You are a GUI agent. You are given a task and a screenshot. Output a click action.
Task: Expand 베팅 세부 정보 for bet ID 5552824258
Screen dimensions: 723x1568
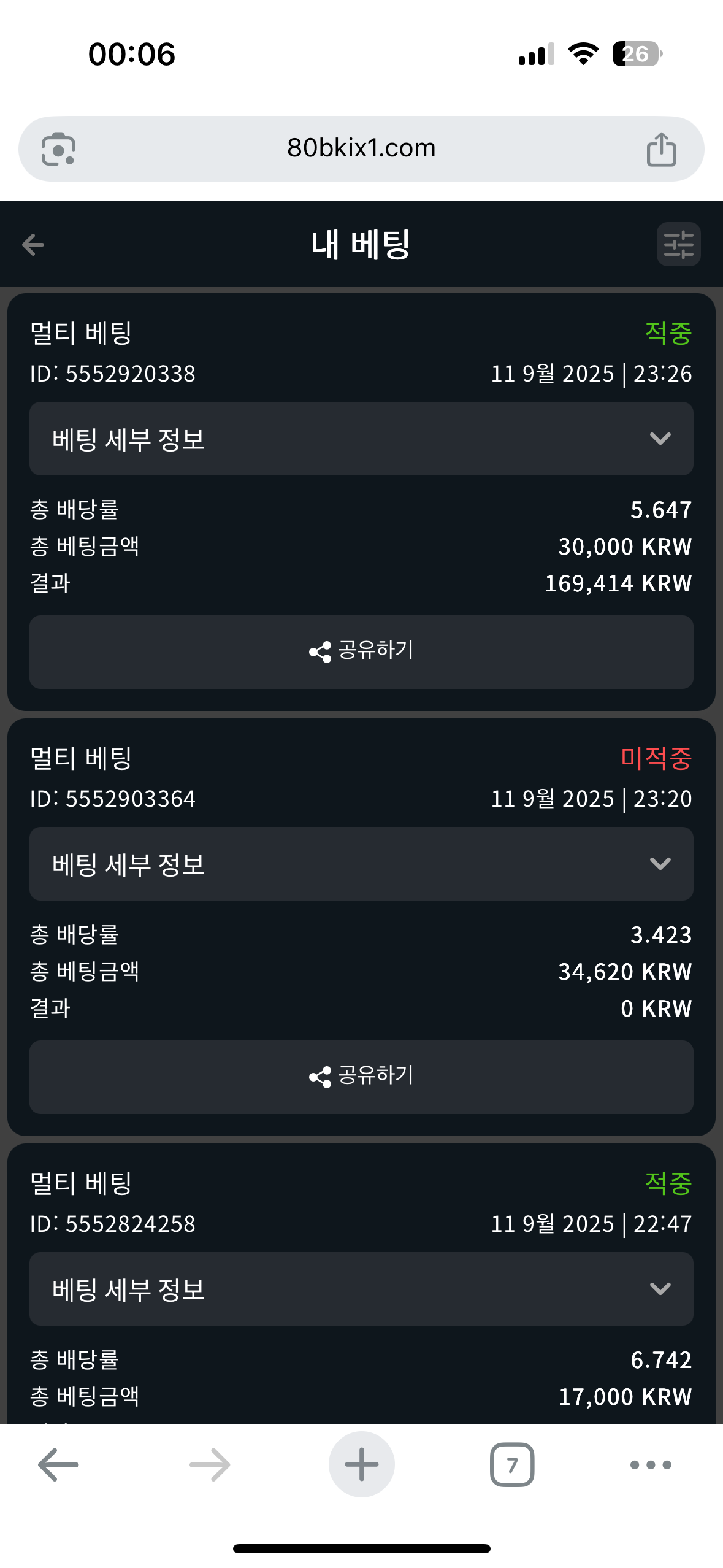tap(361, 1289)
